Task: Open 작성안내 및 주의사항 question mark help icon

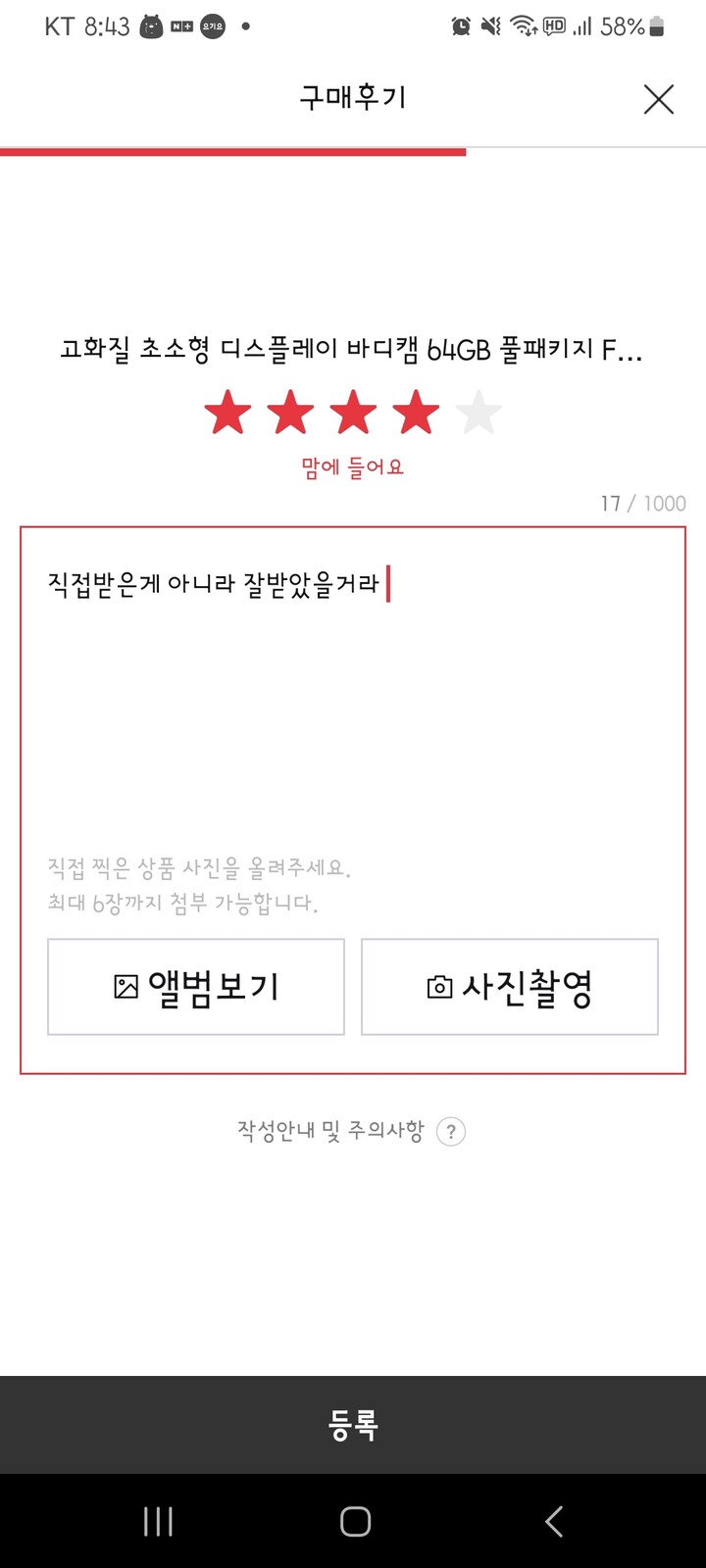Action: pyautogui.click(x=451, y=1132)
